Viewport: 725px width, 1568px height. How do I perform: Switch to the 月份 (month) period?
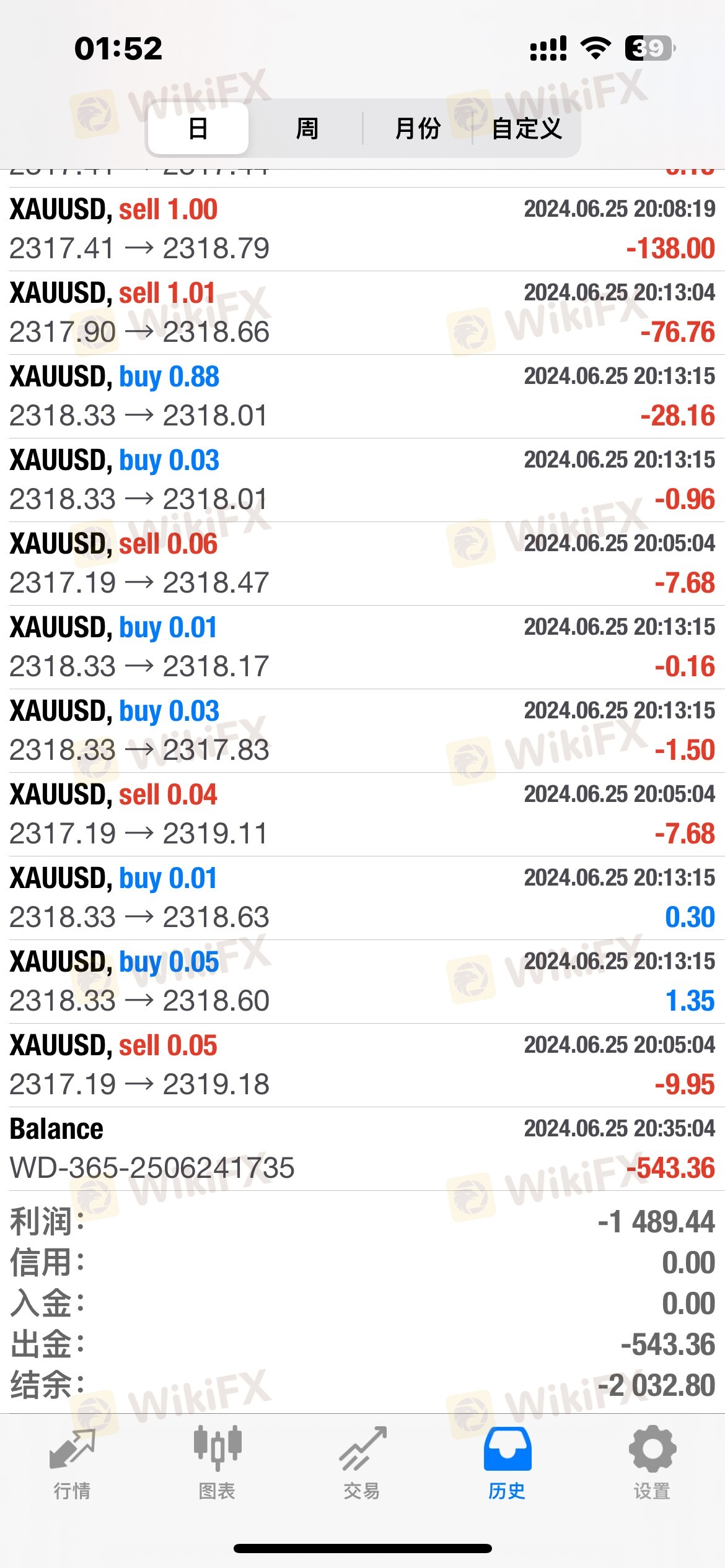(x=418, y=128)
